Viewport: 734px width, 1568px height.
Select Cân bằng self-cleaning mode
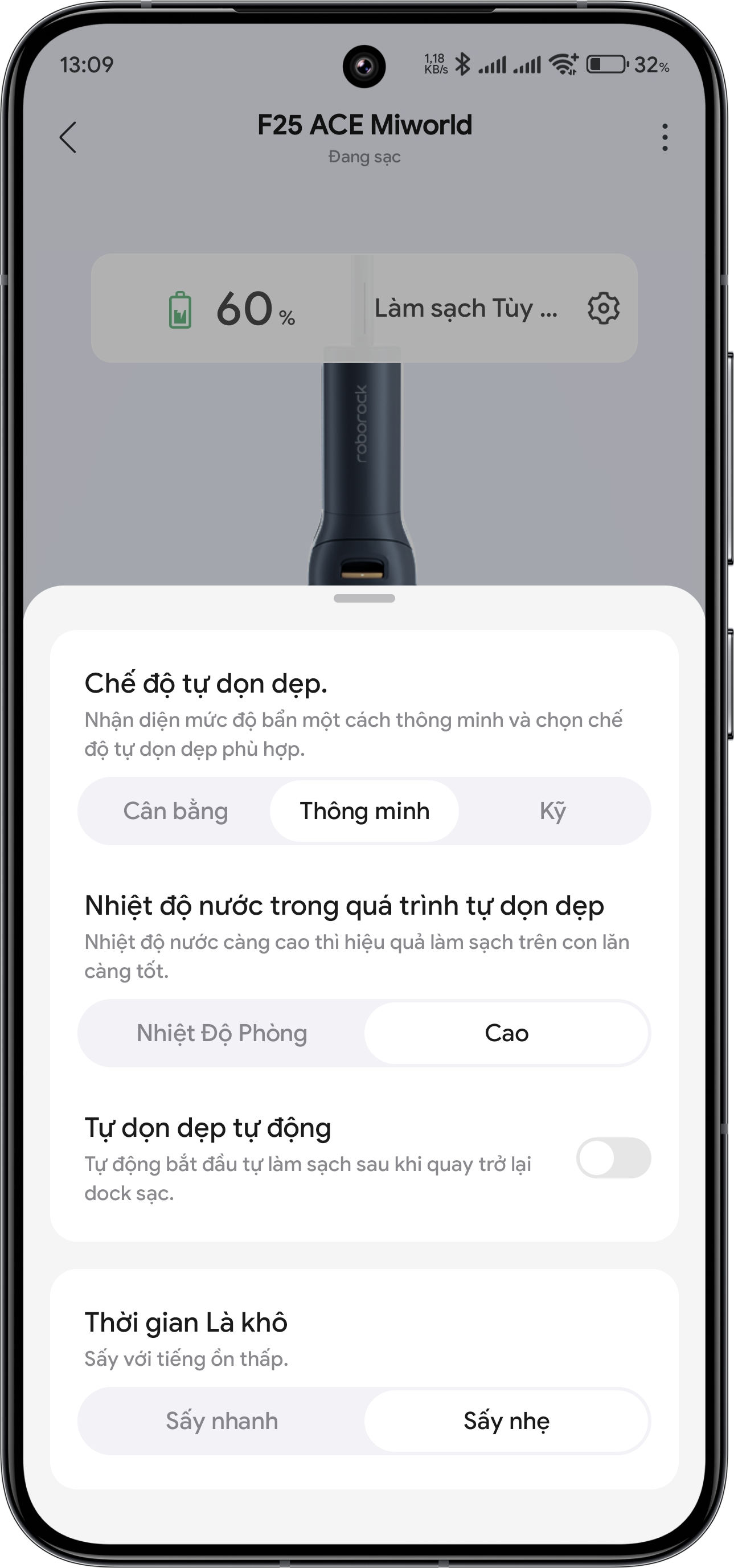[175, 811]
